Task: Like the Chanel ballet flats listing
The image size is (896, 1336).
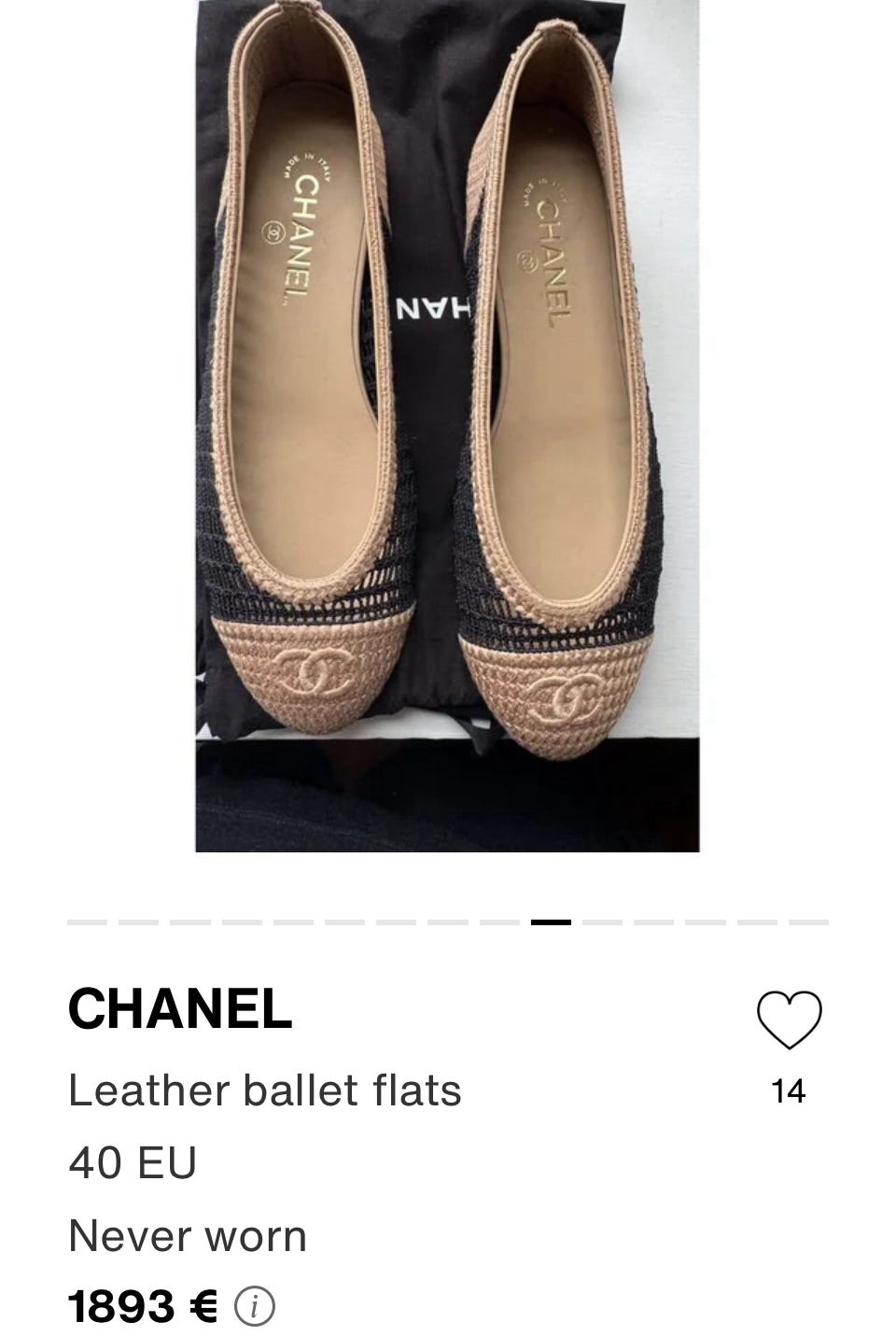Action: pyautogui.click(x=789, y=1020)
